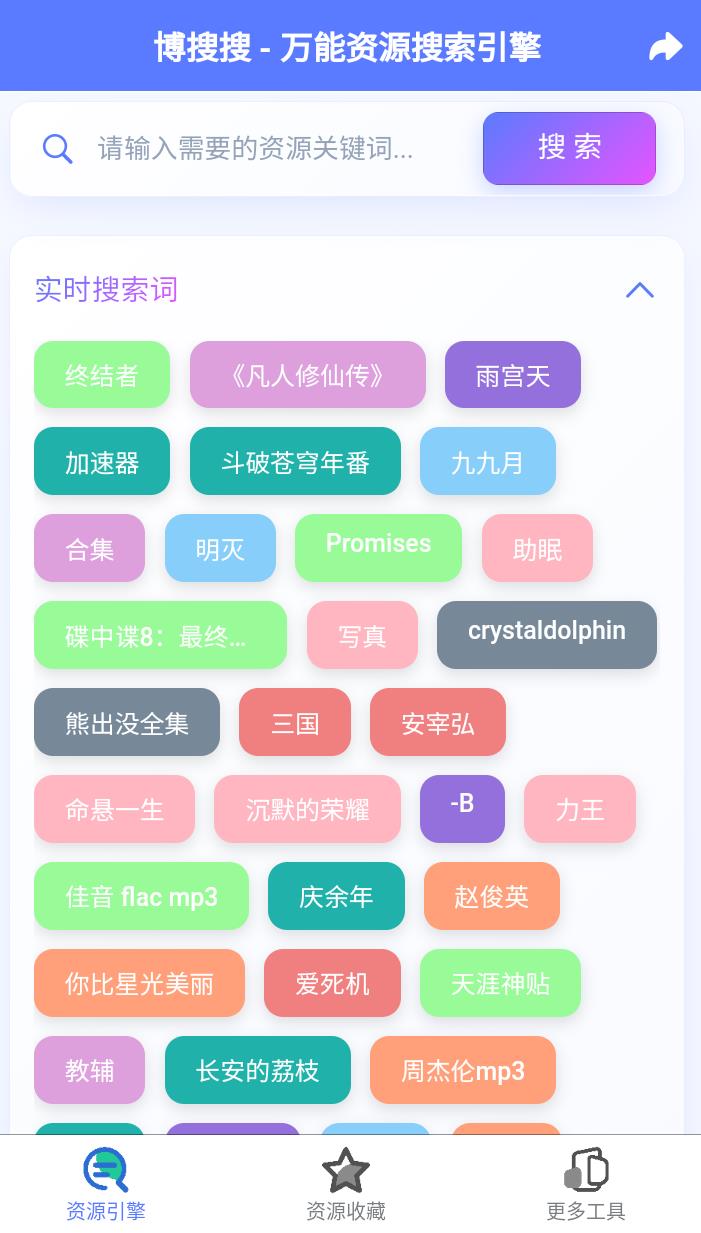Screen dimensions: 701x1233
Task: Select the 终结者 search chip
Action: [102, 375]
